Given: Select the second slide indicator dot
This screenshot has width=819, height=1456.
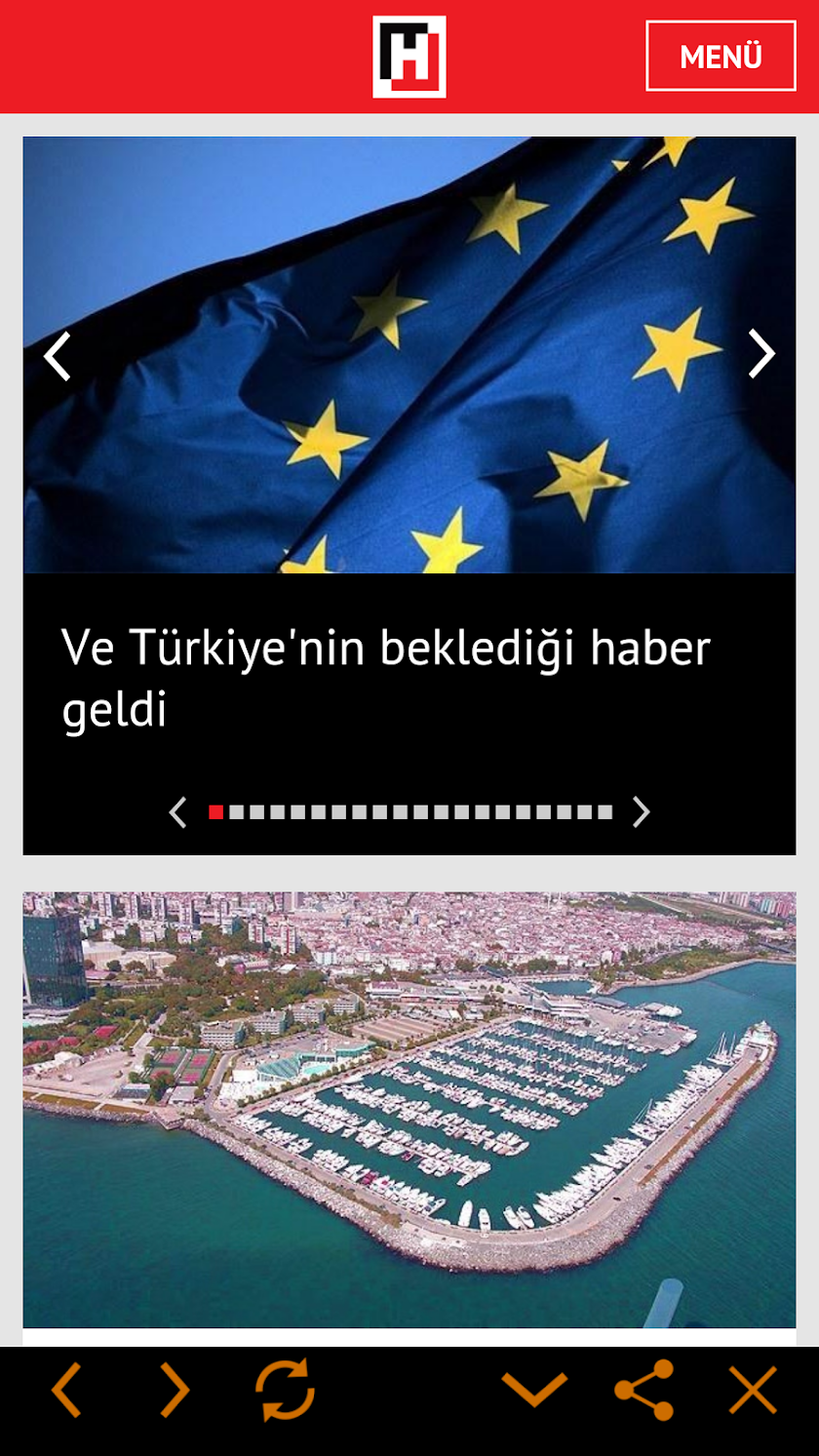Looking at the screenshot, I should pos(236,812).
